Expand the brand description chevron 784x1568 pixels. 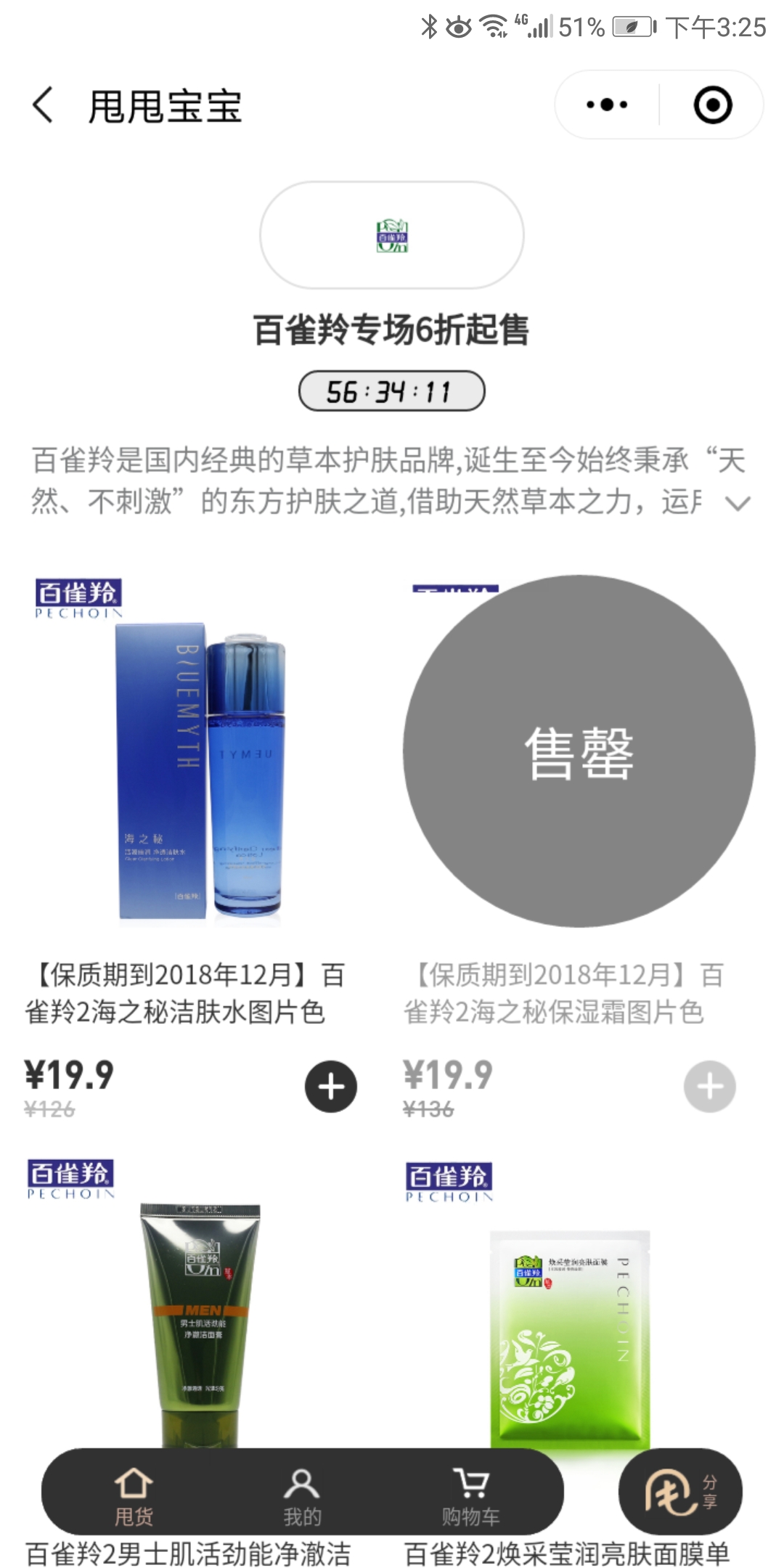click(738, 502)
